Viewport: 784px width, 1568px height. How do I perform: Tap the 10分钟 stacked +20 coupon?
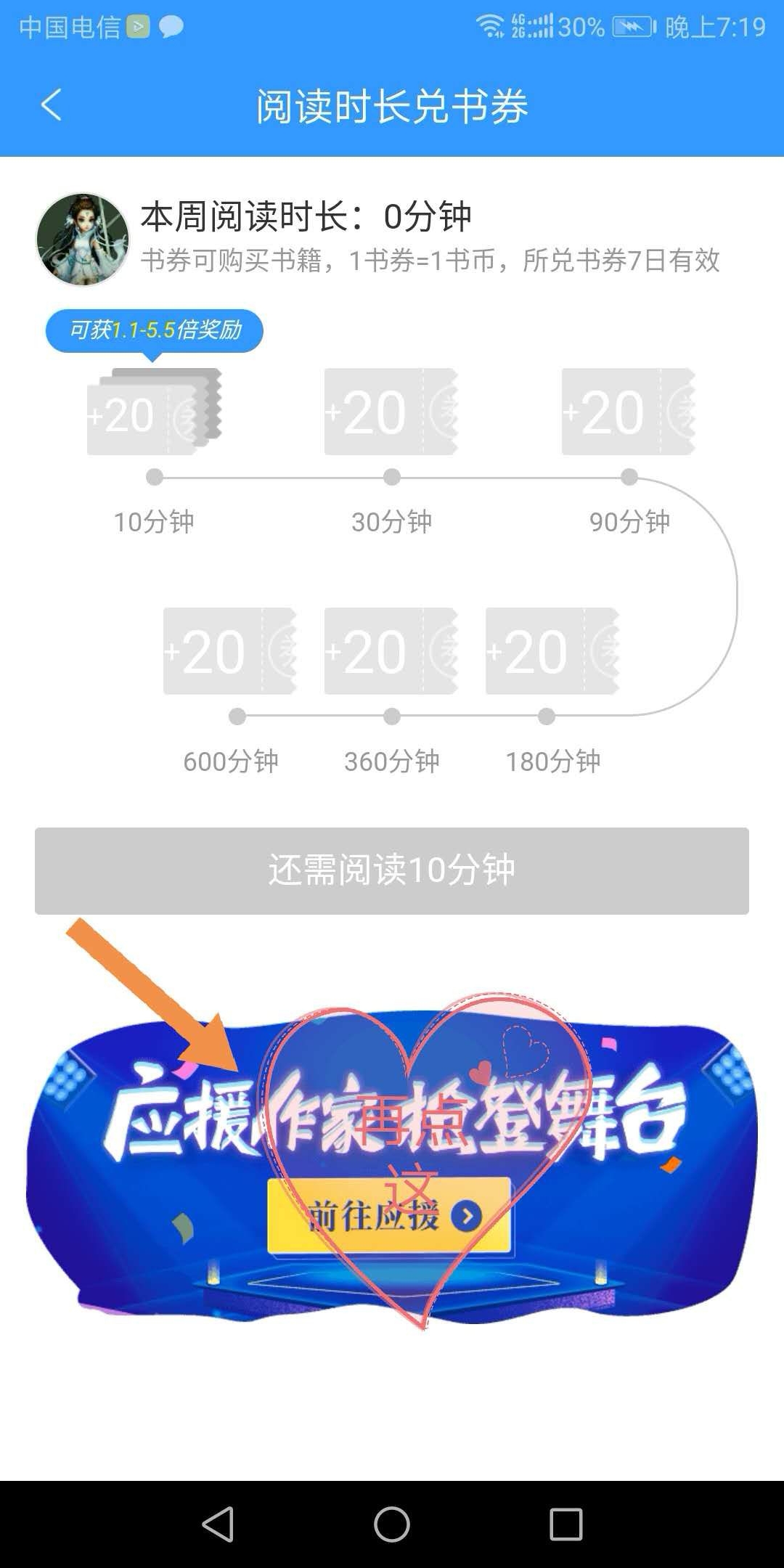tap(153, 412)
